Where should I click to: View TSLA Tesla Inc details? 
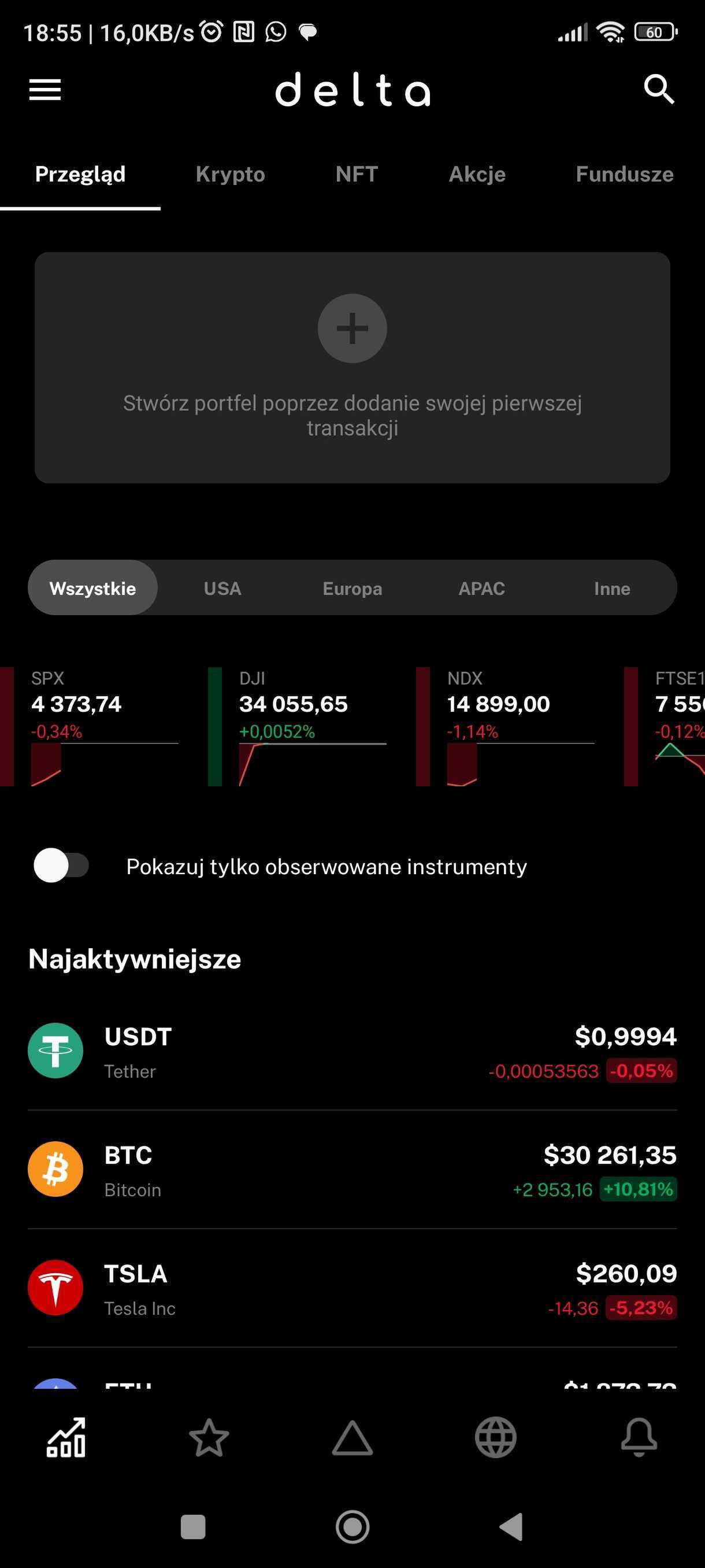[352, 1289]
